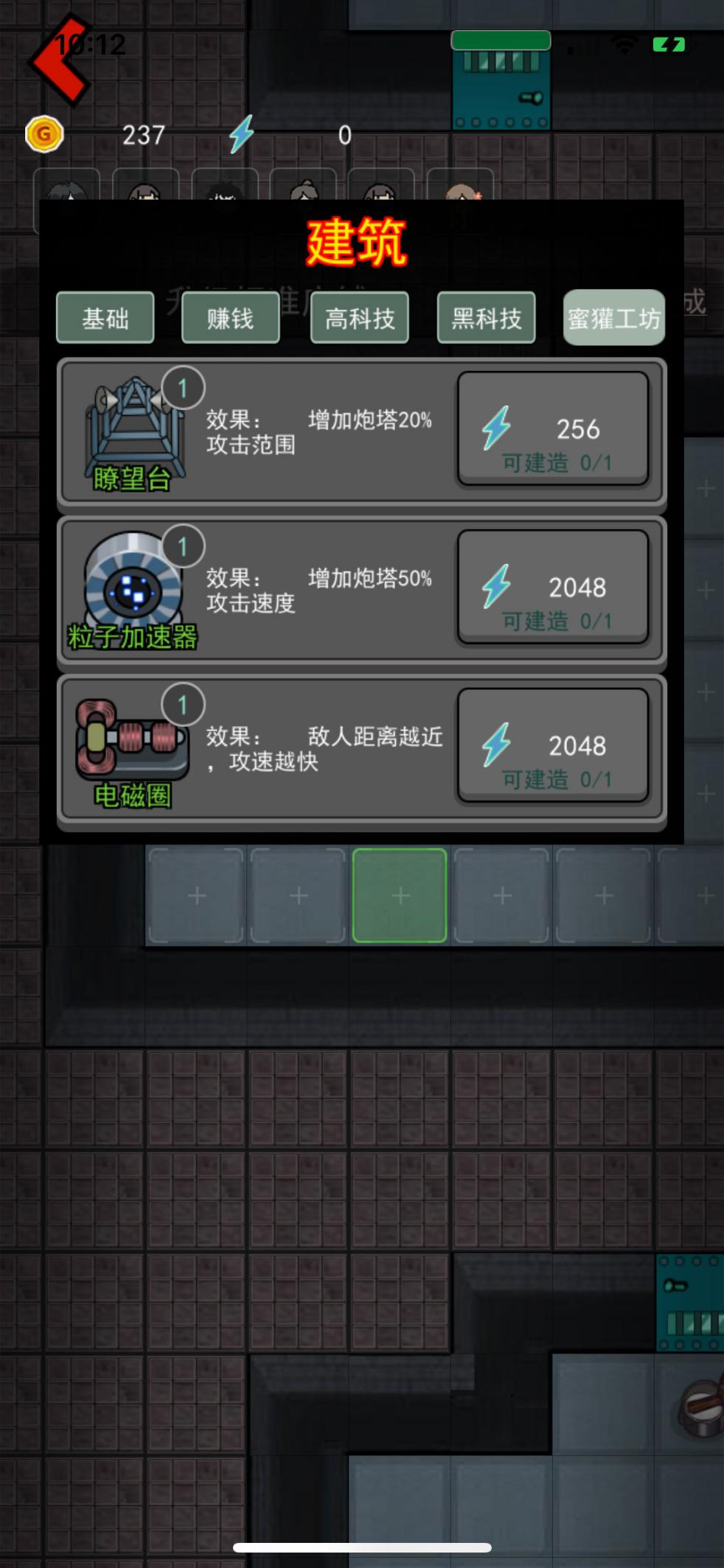
Task: Switch to the 赚钱 tab
Action: [x=231, y=318]
